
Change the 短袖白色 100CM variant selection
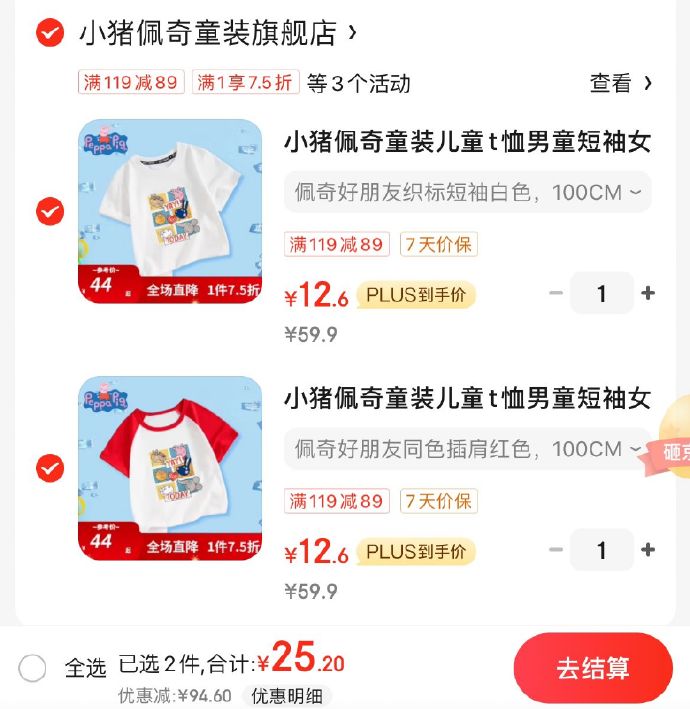tap(467, 193)
